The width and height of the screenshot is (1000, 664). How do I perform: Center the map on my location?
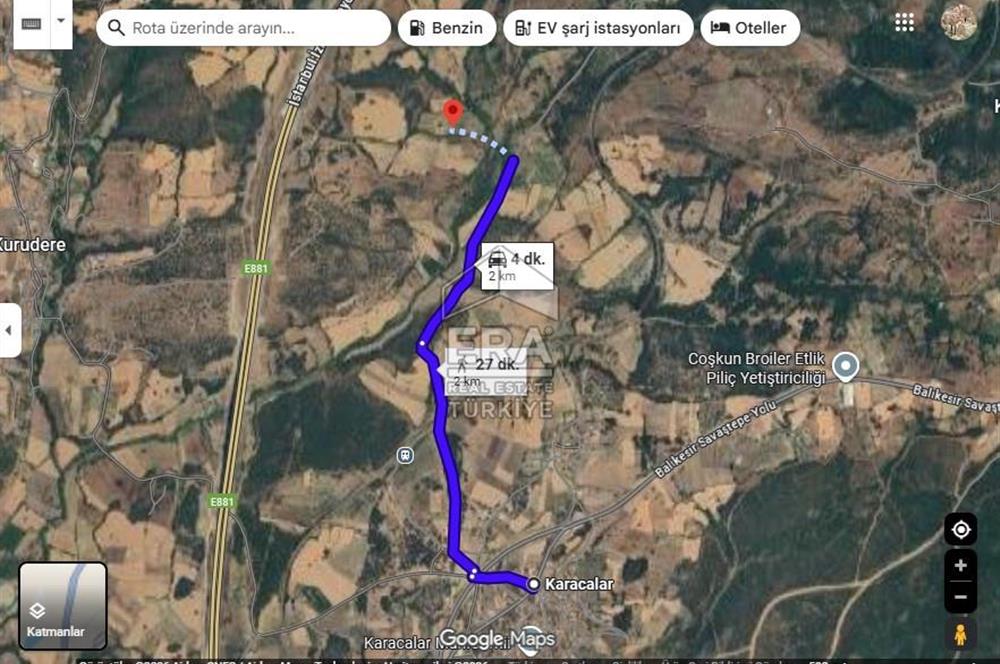[x=961, y=529]
